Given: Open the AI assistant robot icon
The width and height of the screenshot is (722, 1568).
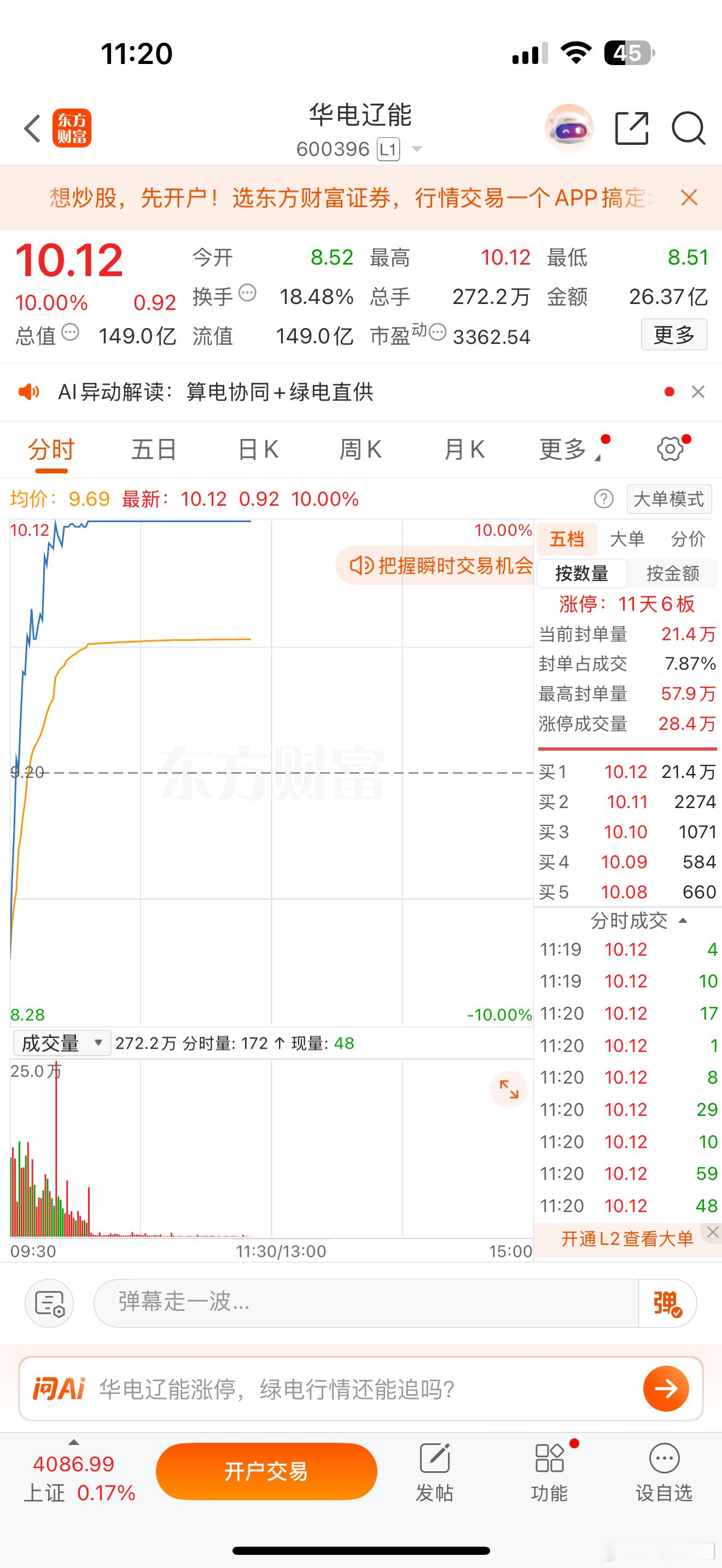Looking at the screenshot, I should (569, 127).
